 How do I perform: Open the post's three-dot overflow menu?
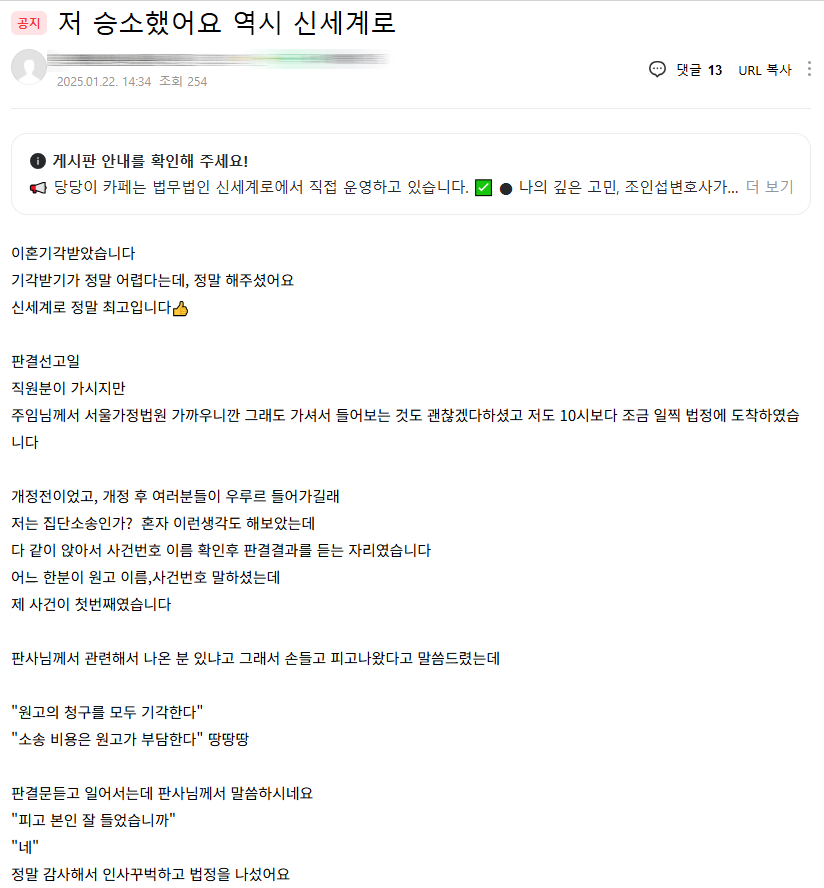point(809,69)
